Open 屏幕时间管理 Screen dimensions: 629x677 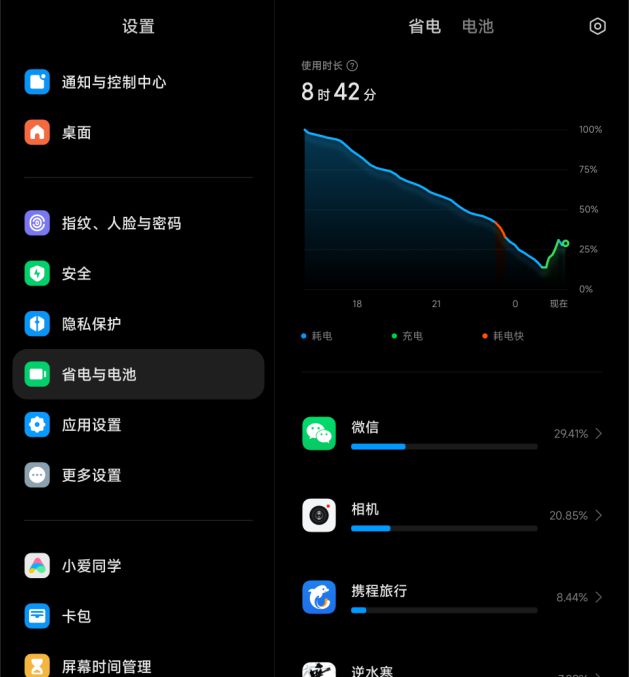137,665
